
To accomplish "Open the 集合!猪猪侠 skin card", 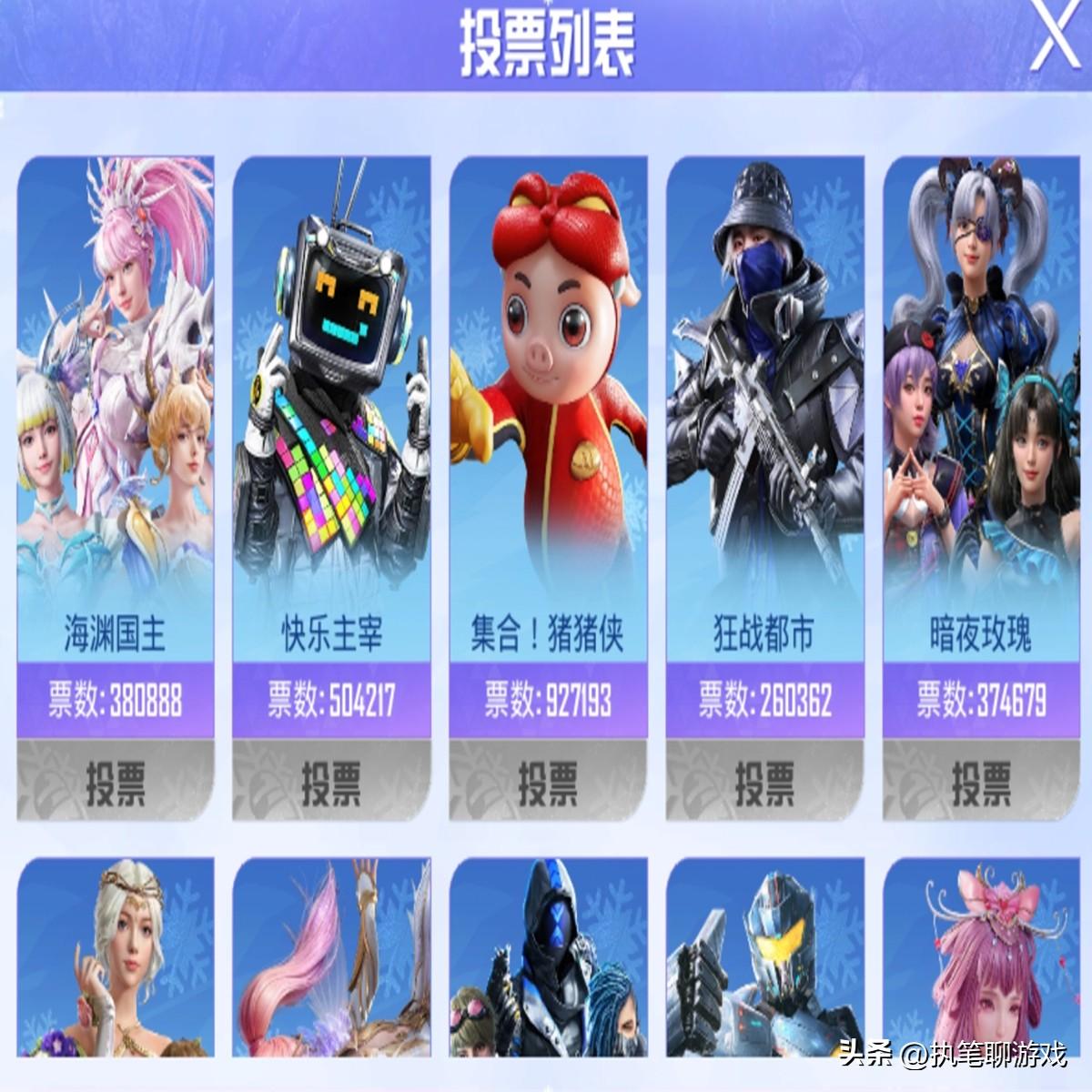I will [548, 382].
